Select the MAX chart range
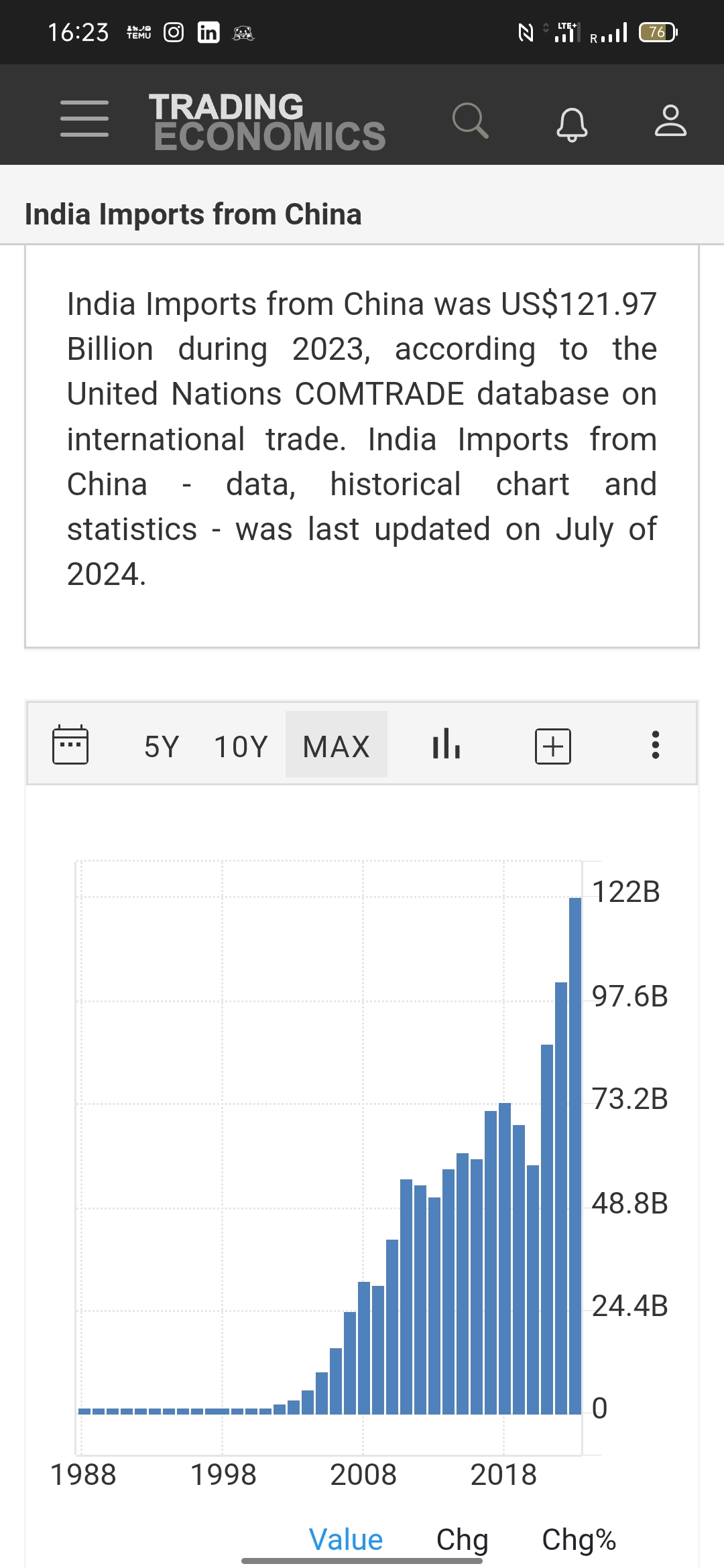Image resolution: width=724 pixels, height=1568 pixels. click(336, 746)
